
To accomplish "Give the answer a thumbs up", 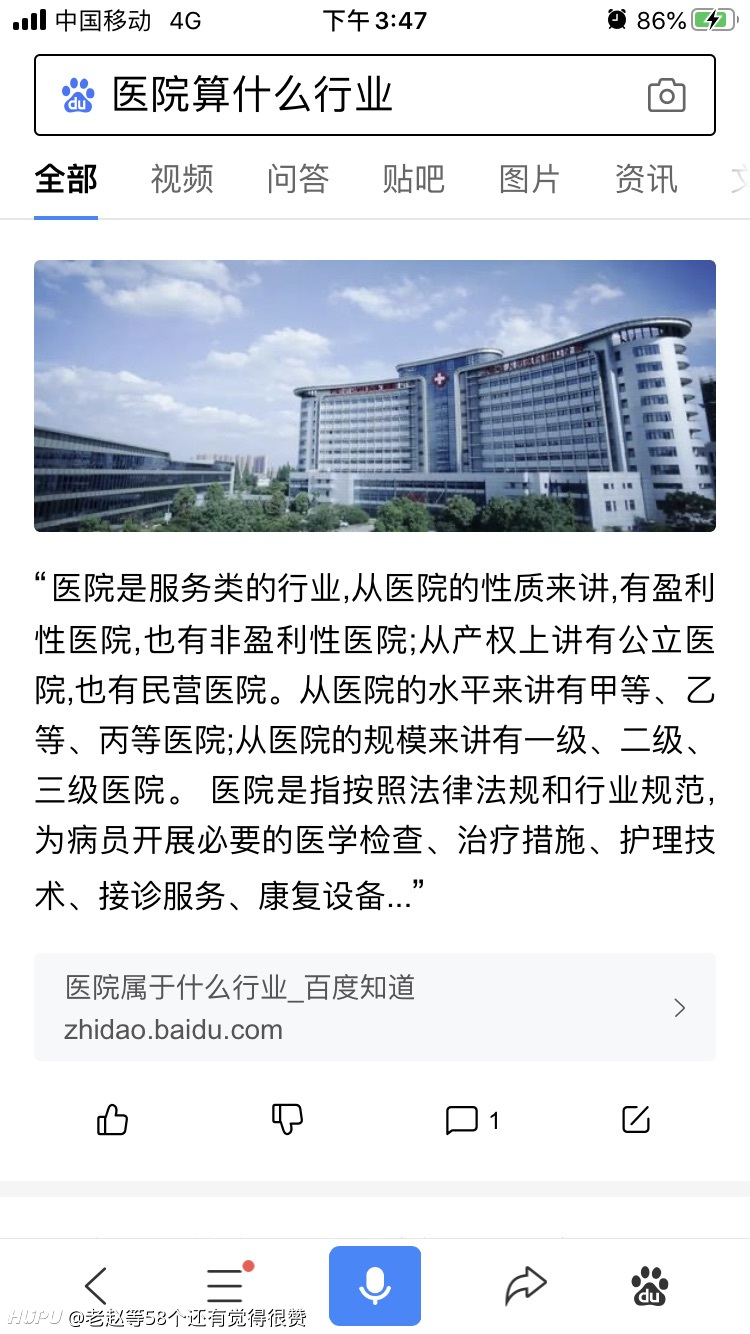I will pos(112,1120).
